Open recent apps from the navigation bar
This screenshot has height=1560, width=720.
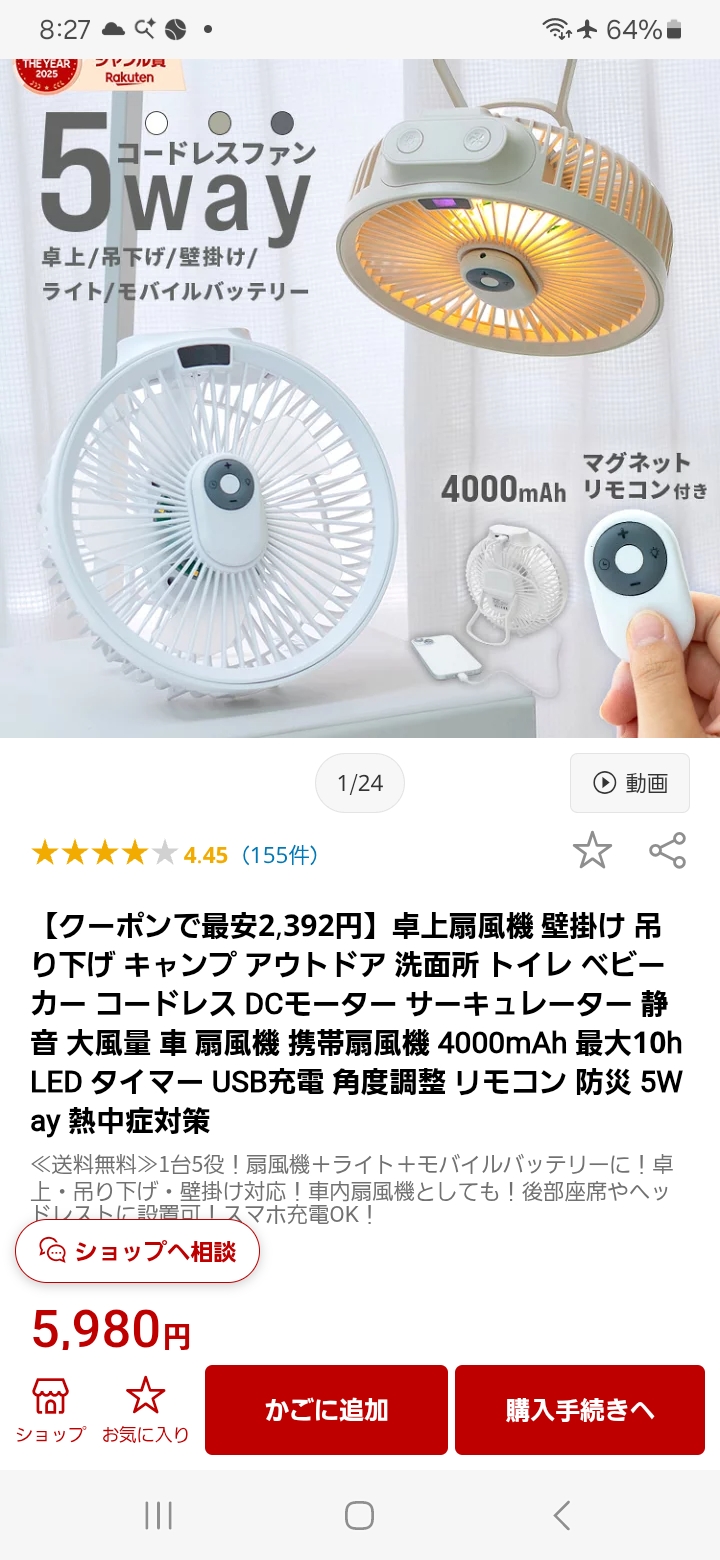click(158, 1515)
